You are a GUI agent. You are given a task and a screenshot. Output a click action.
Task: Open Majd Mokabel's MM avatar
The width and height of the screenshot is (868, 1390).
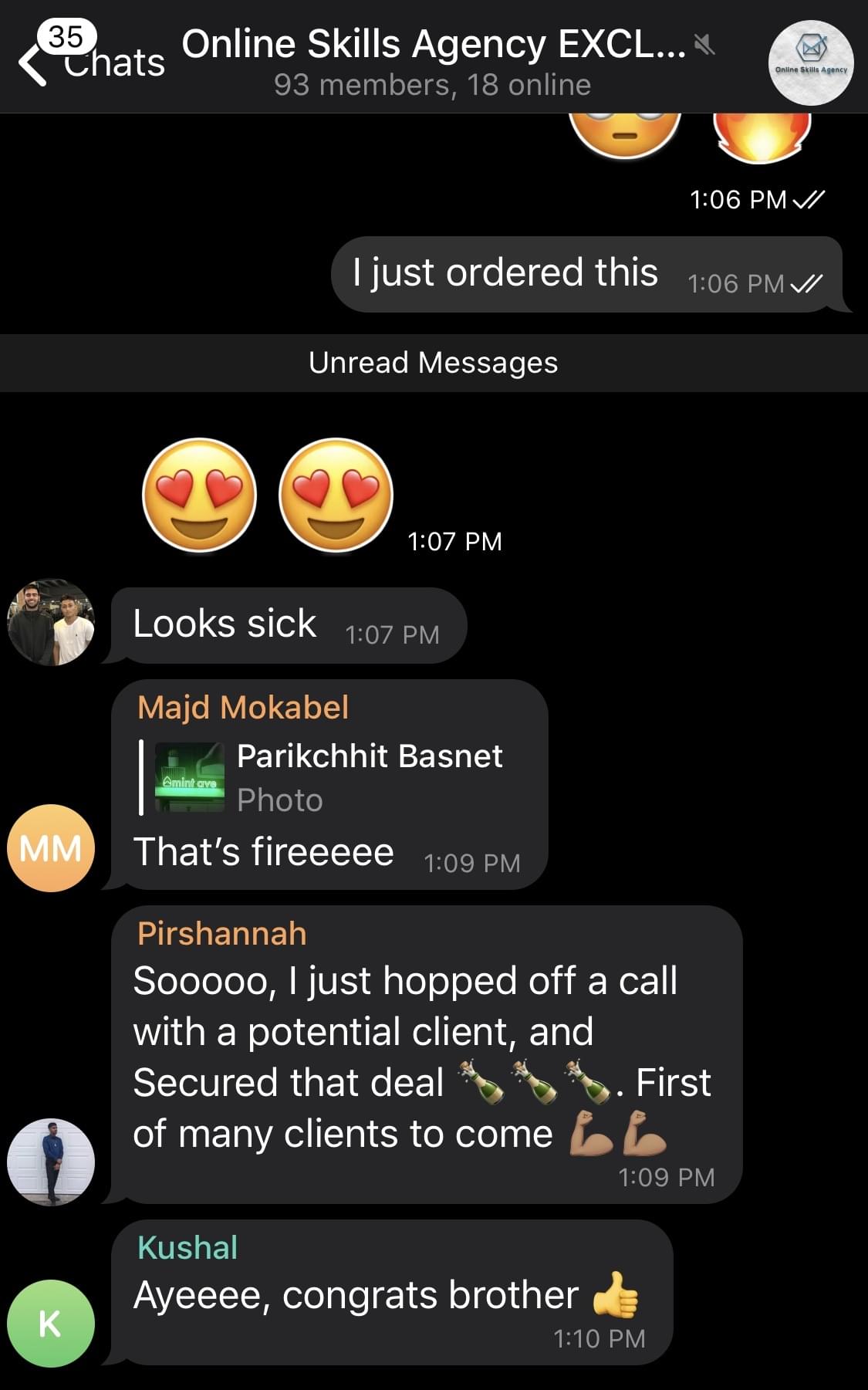tap(51, 848)
